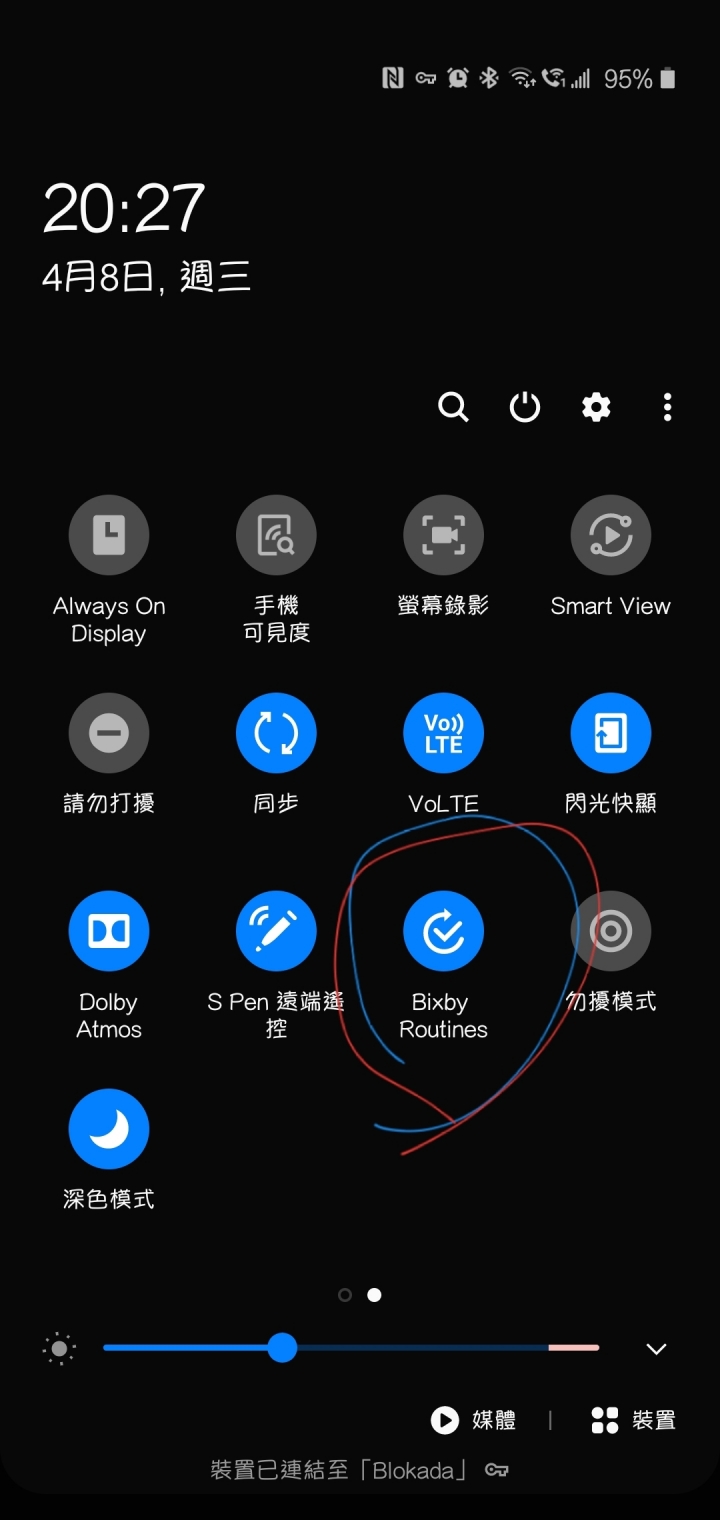Open the 裝置 devices panel
This screenshot has width=720, height=1520.
[633, 1420]
